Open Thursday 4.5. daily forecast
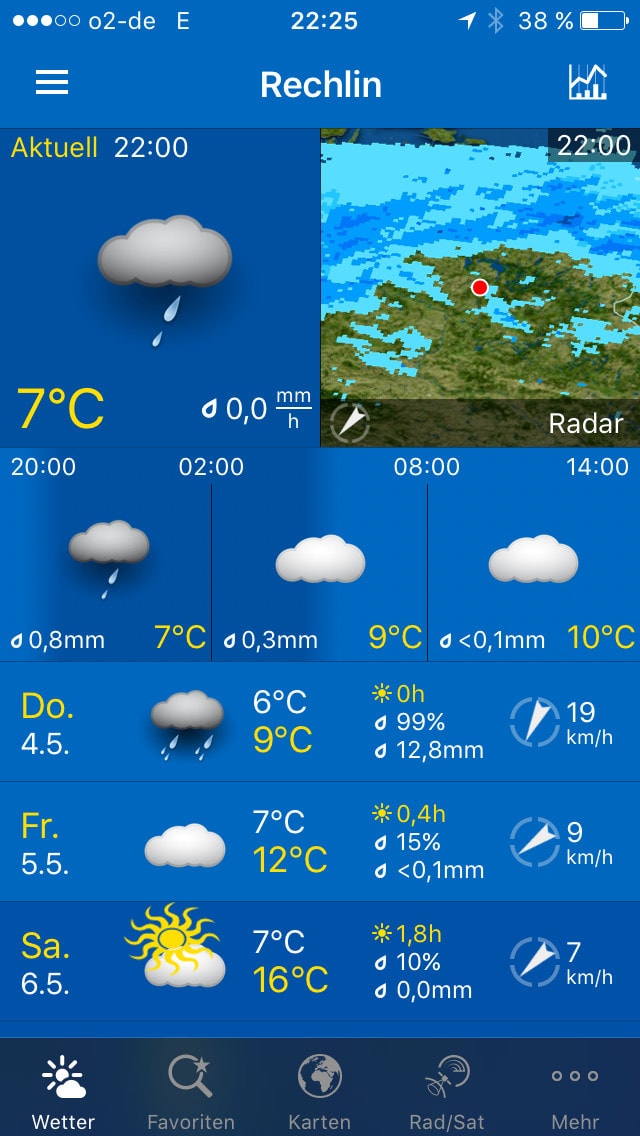640x1136 pixels. pyautogui.click(x=320, y=722)
